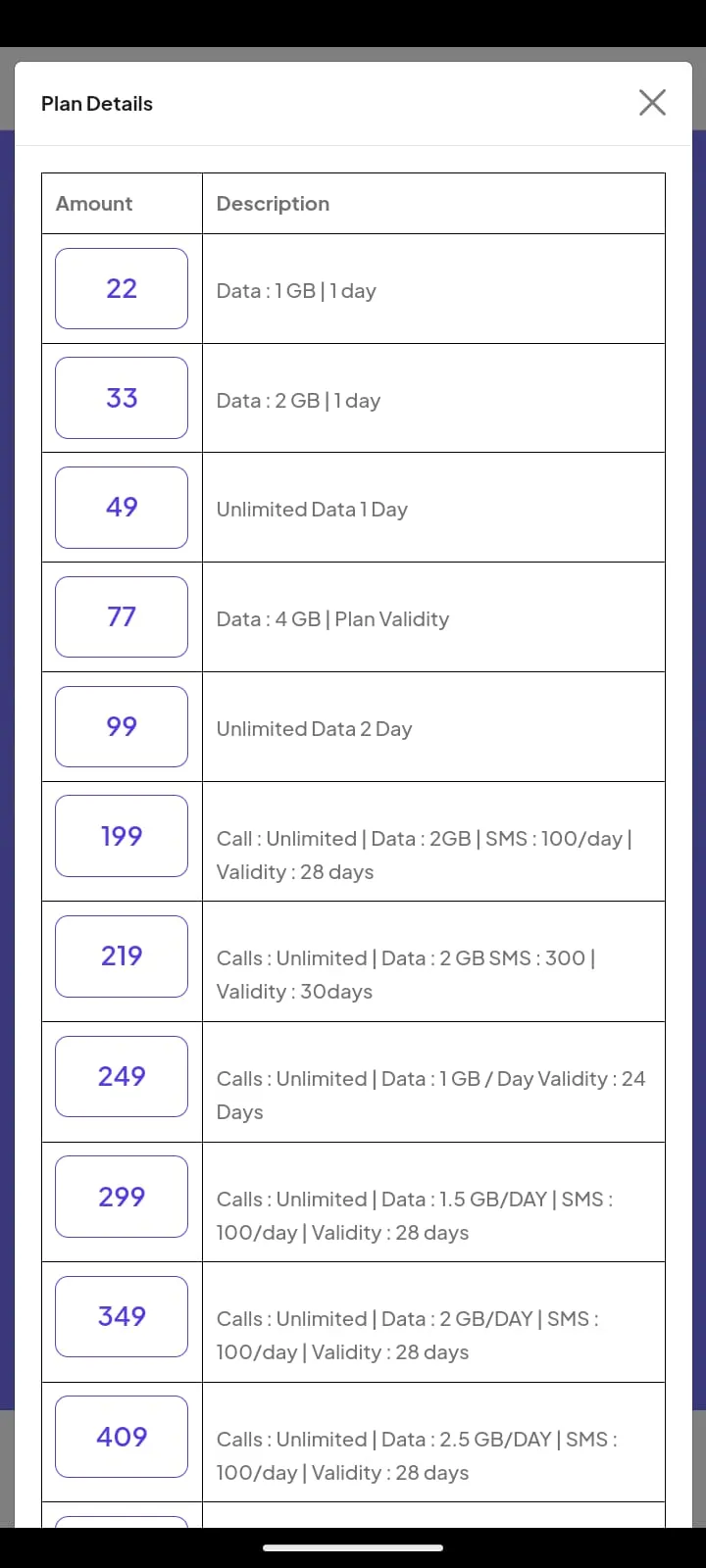Tap Unlimited Data 1 Day description text
Image resolution: width=706 pixels, height=1568 pixels.
point(312,509)
